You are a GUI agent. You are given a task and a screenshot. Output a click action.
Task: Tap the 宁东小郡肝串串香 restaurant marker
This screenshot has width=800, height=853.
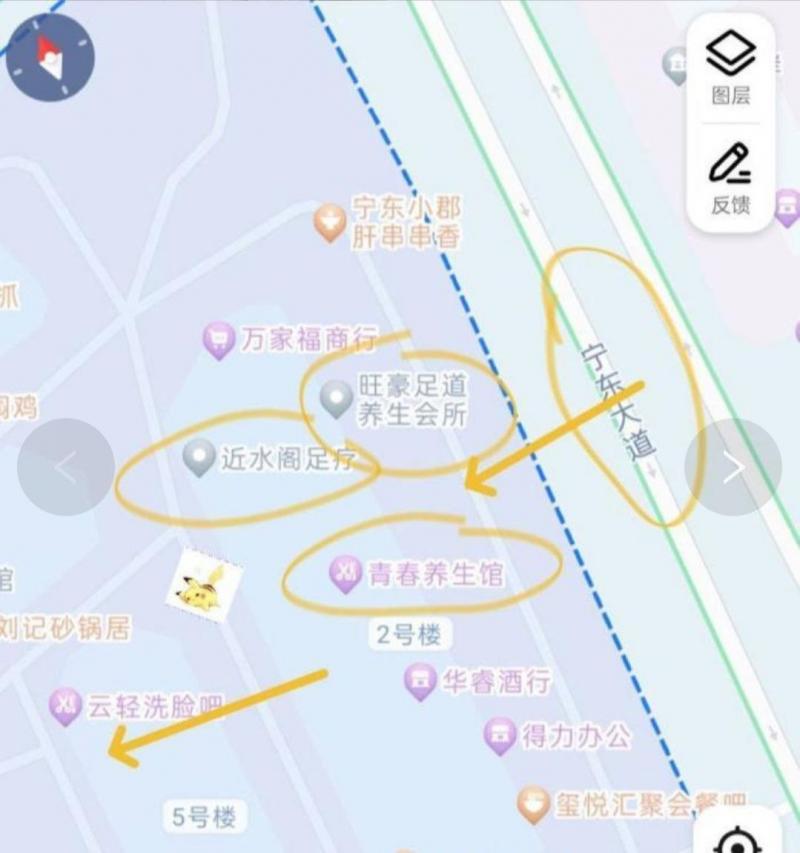point(327,218)
